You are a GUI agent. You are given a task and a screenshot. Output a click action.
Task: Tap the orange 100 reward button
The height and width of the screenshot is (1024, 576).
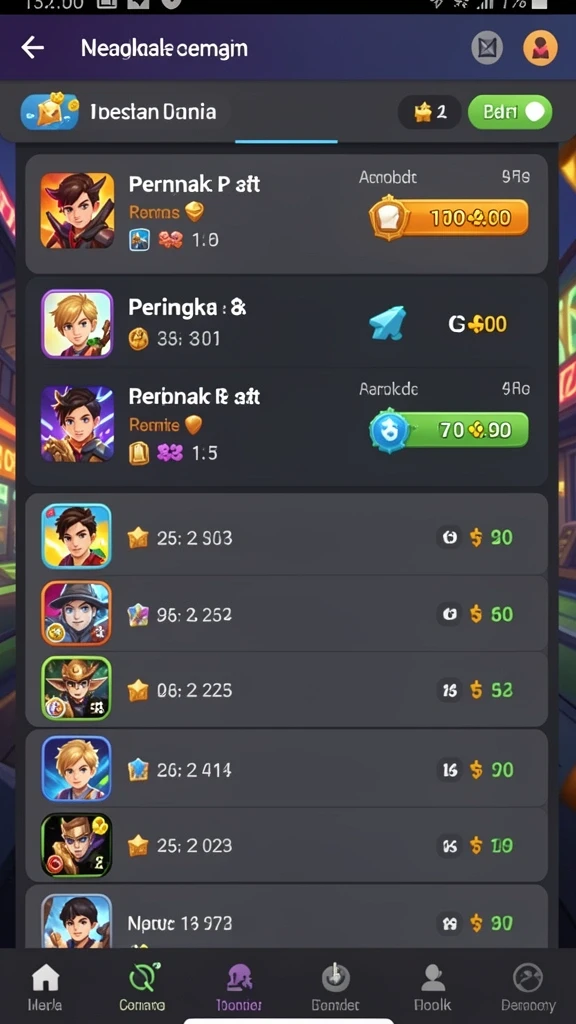[449, 217]
